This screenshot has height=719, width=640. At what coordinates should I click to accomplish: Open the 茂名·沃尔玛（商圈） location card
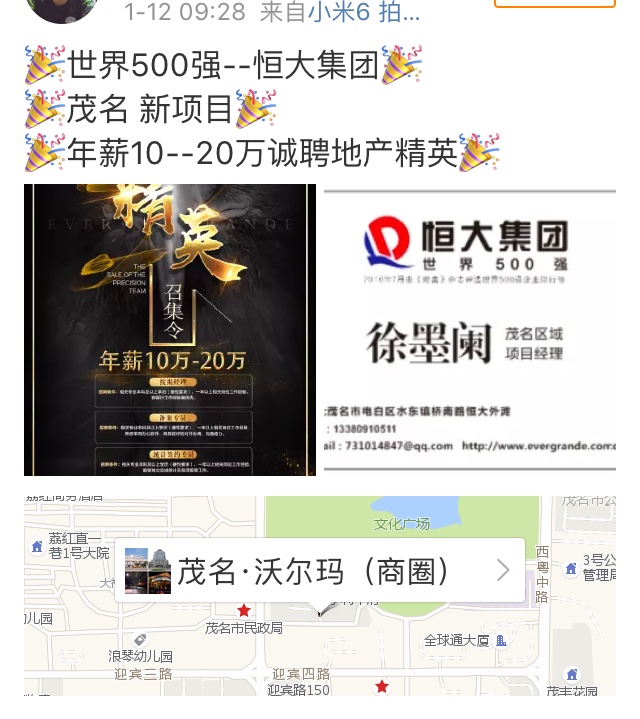[x=320, y=571]
